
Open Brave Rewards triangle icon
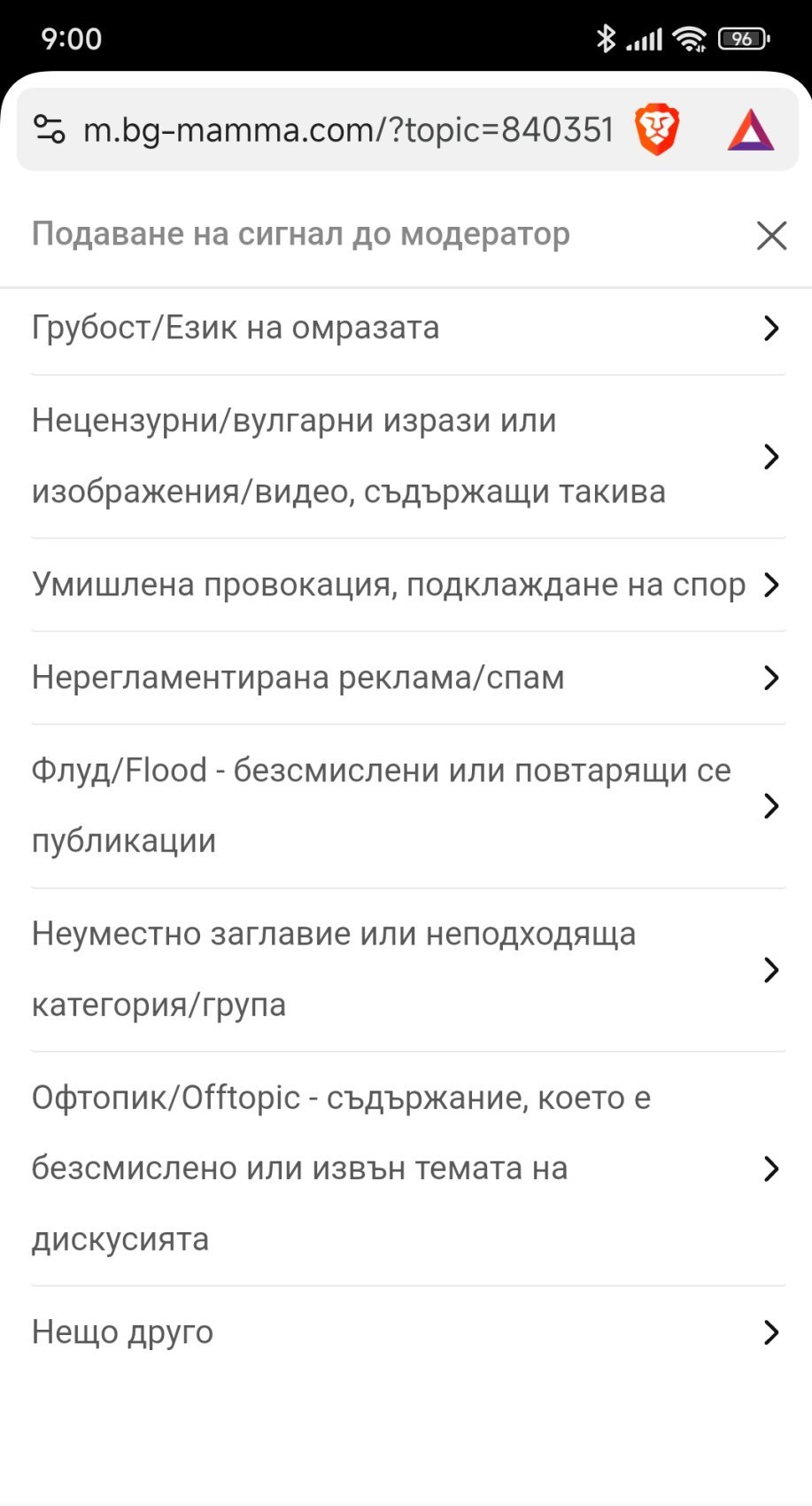751,130
